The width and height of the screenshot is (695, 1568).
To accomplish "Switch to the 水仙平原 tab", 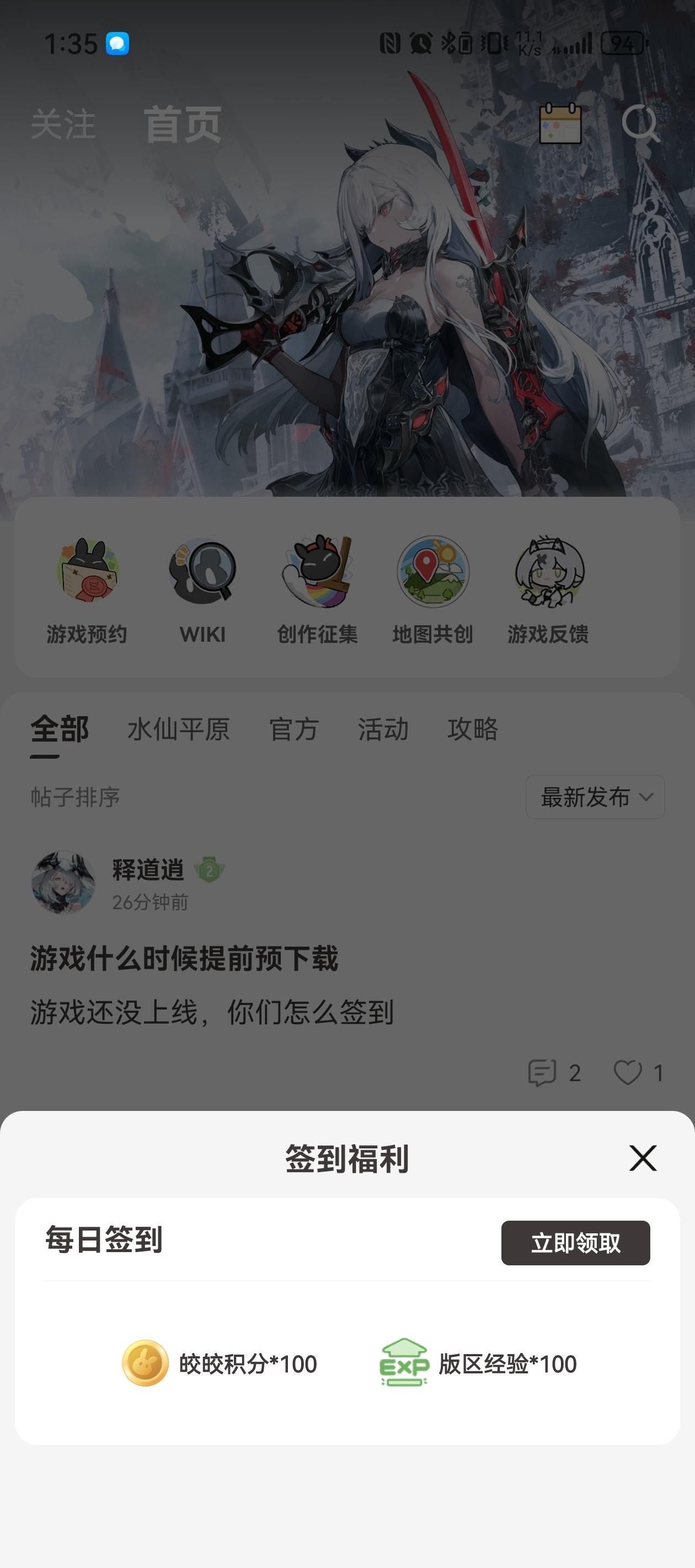I will [179, 729].
